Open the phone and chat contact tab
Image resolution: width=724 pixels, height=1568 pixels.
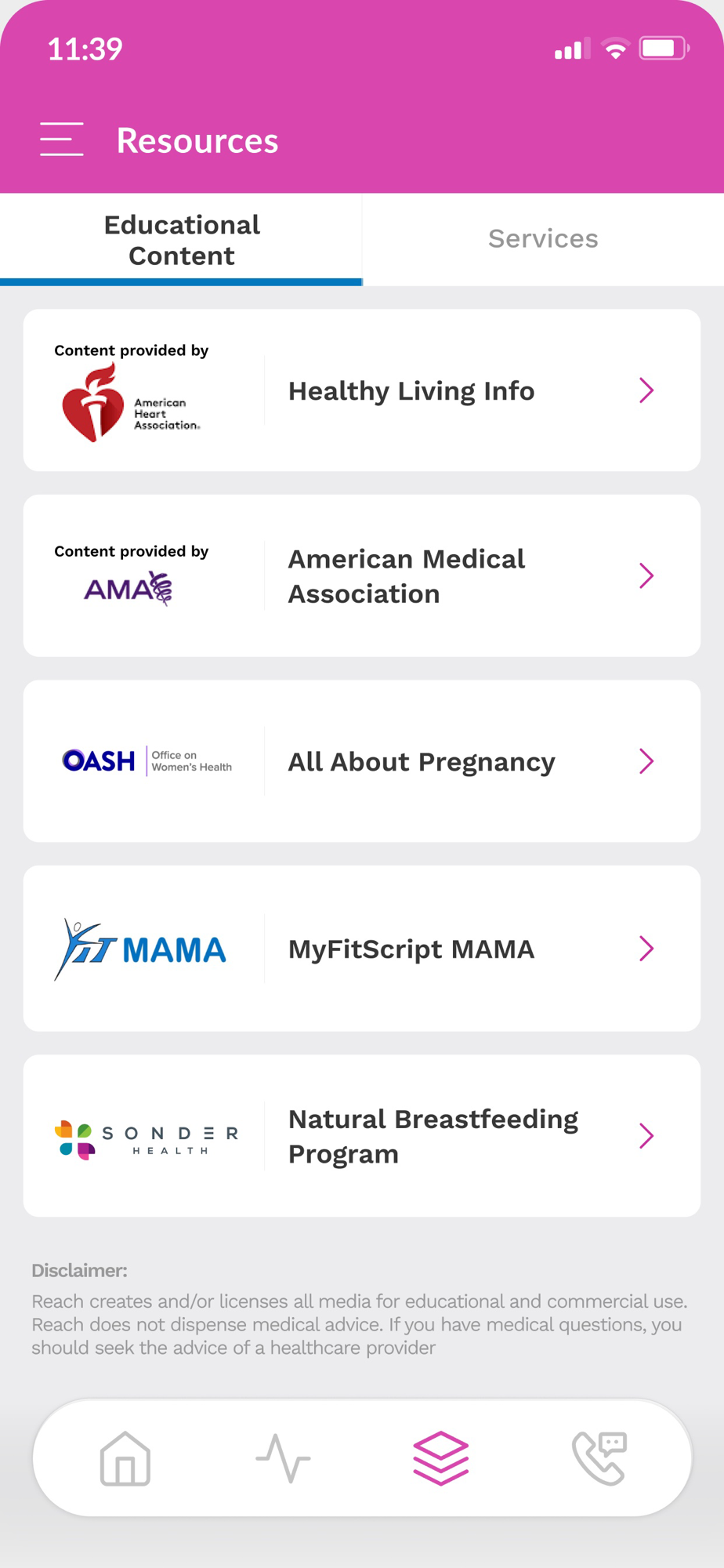599,1458
